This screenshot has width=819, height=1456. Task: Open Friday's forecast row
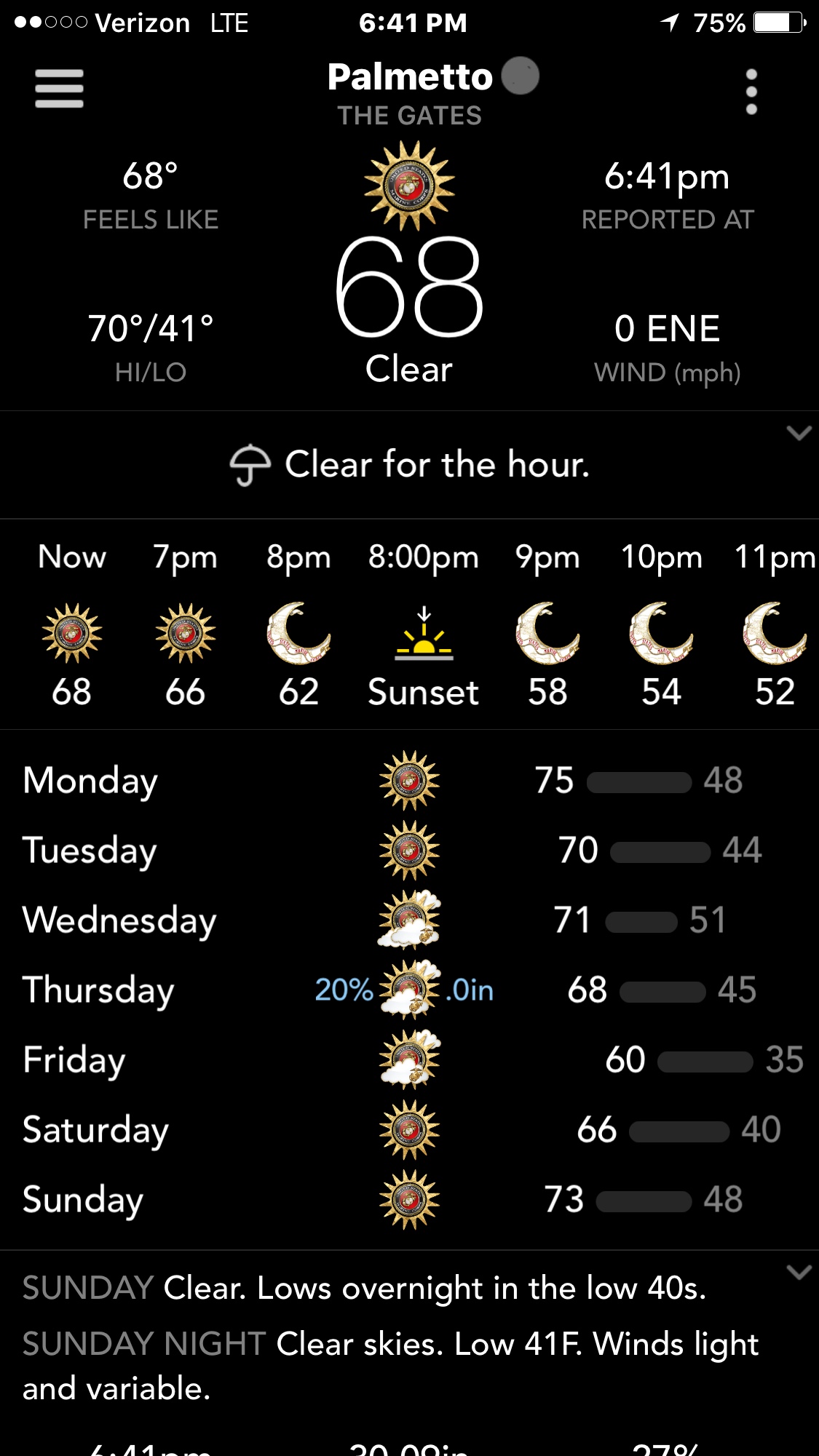tap(409, 1060)
